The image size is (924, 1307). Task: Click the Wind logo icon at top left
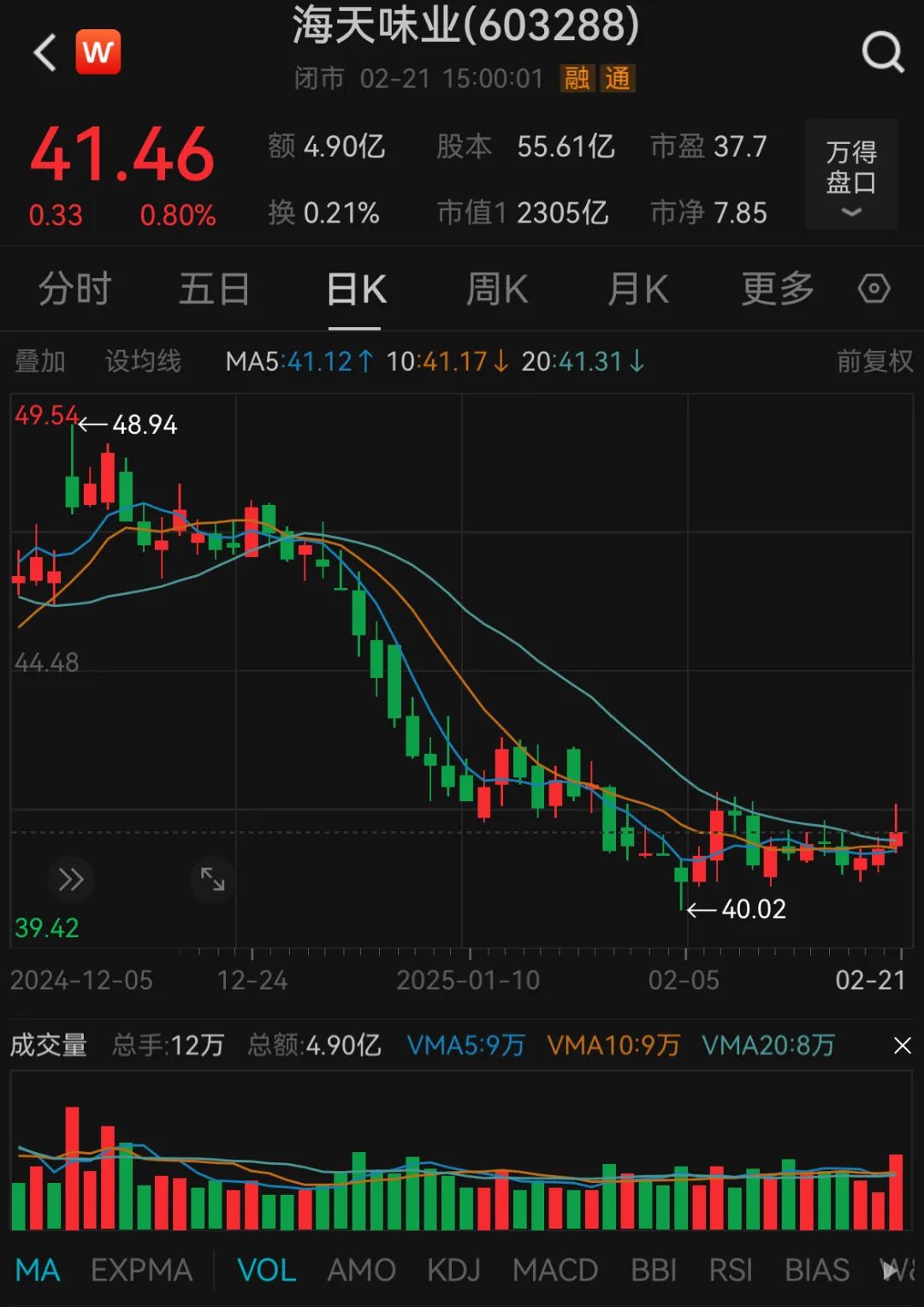point(98,52)
